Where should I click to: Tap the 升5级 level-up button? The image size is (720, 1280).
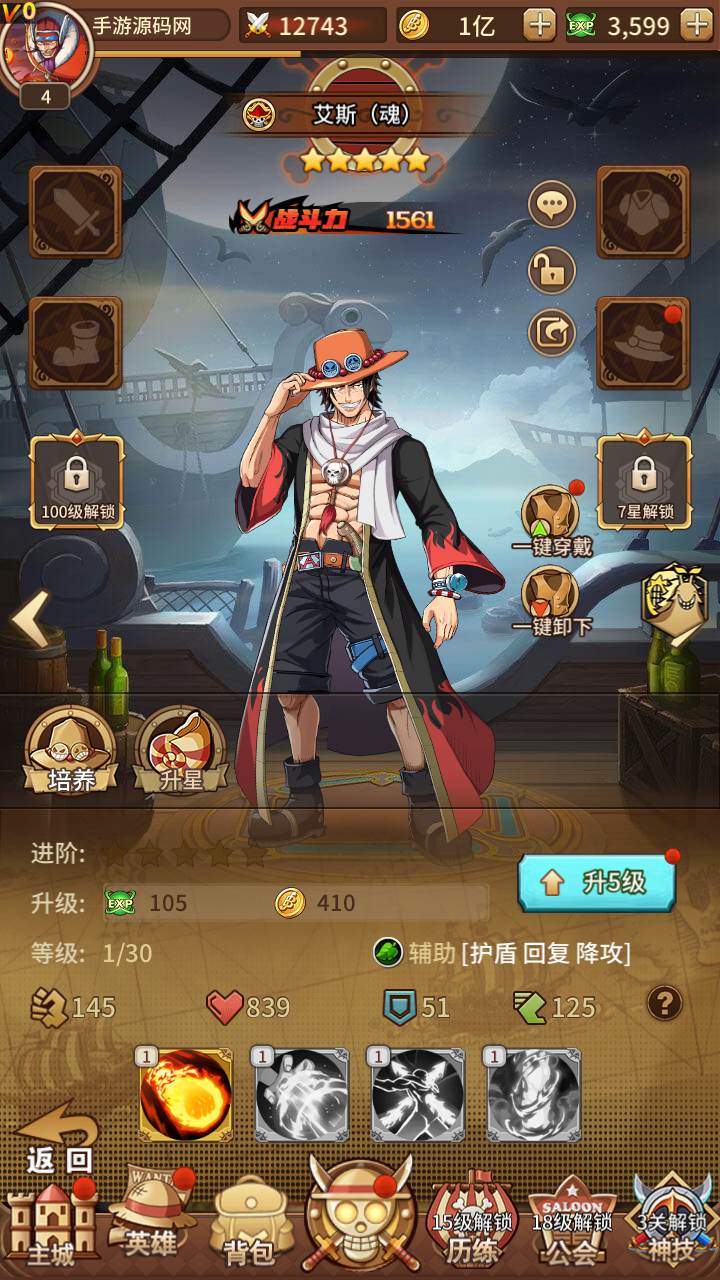click(597, 882)
